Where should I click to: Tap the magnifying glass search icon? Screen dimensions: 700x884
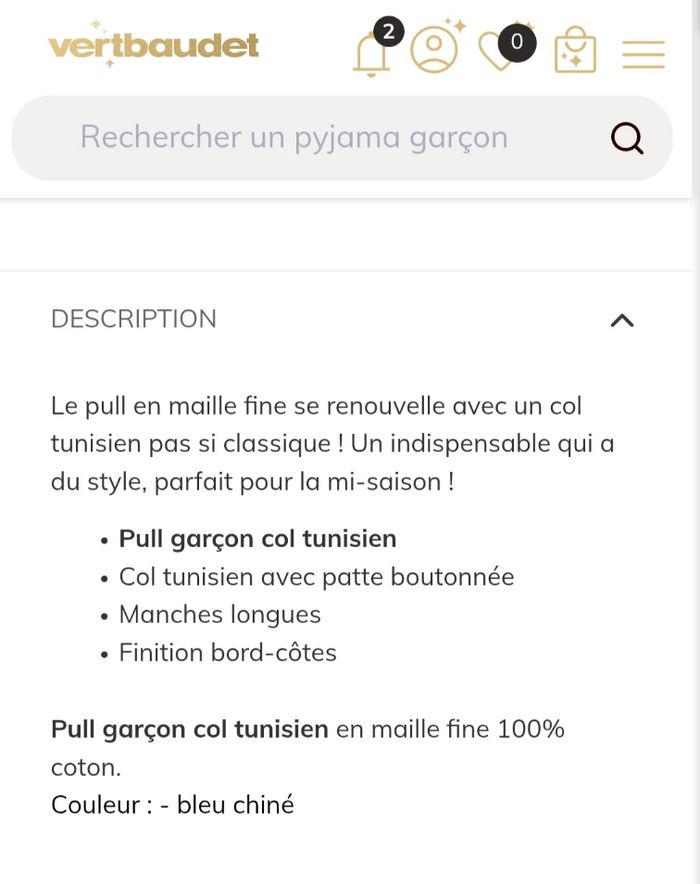tap(627, 138)
